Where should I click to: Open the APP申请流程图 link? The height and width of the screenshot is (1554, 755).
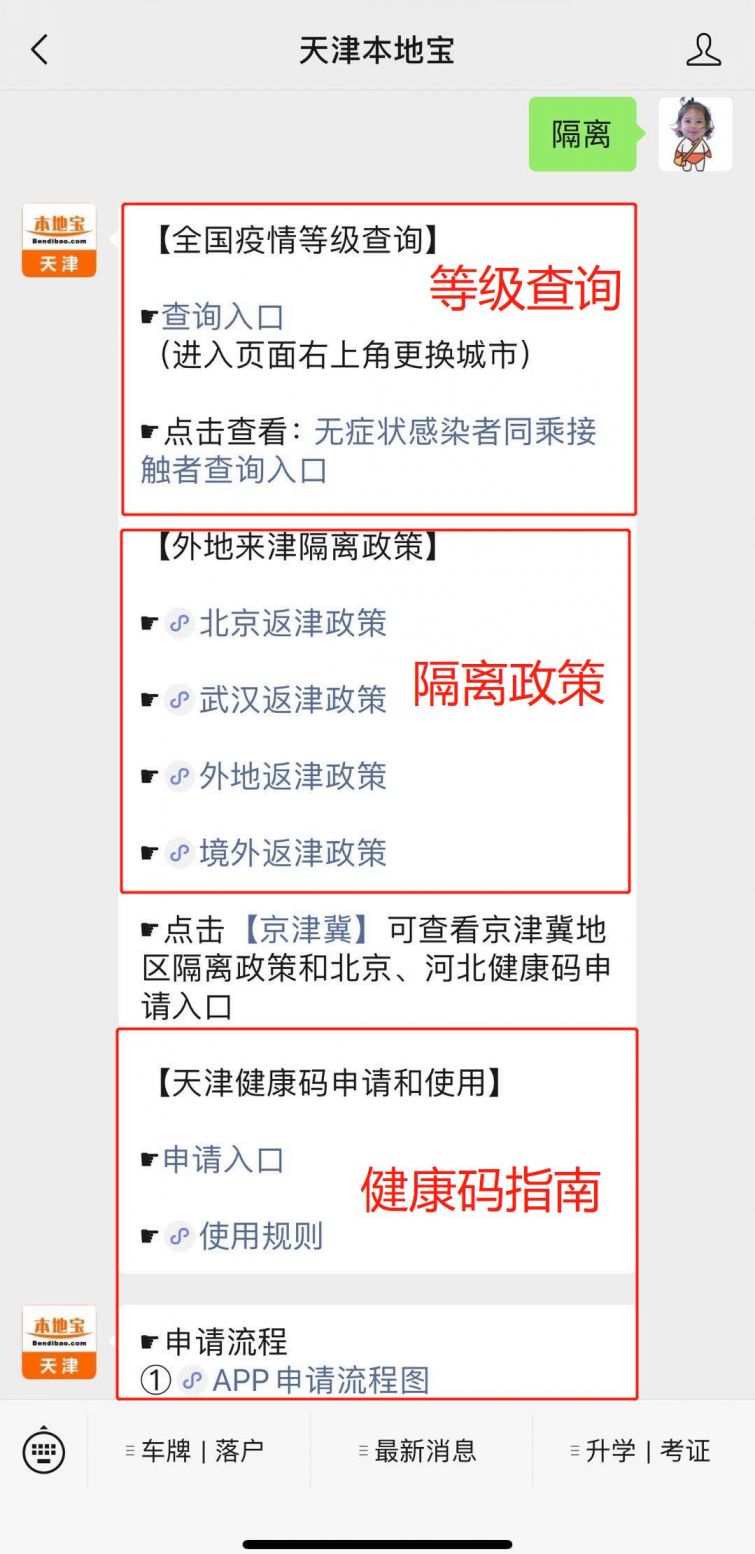(x=320, y=1381)
